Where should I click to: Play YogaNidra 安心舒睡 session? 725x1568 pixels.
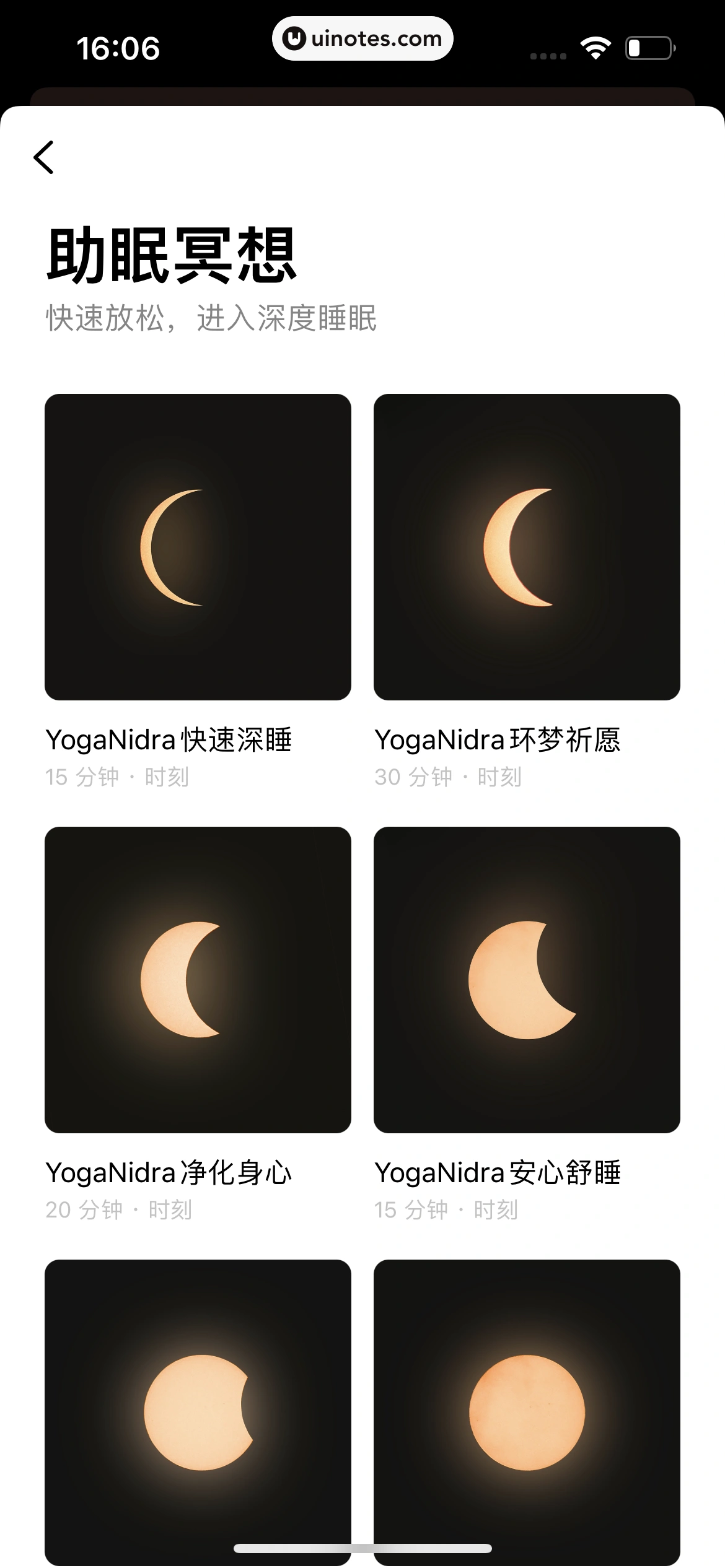[x=527, y=980]
